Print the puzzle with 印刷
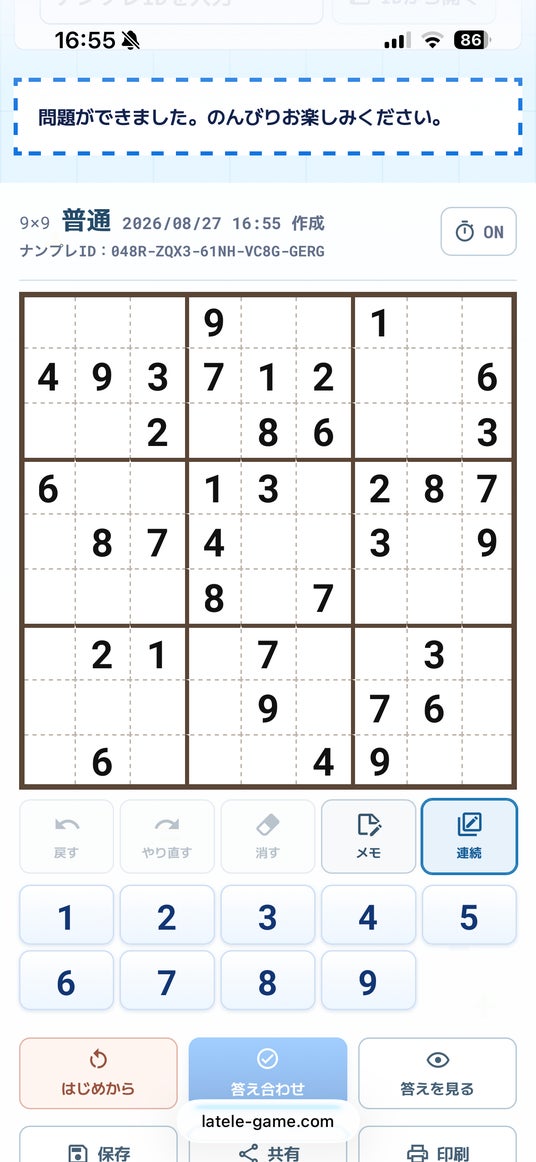The image size is (536, 1162). (437, 1147)
